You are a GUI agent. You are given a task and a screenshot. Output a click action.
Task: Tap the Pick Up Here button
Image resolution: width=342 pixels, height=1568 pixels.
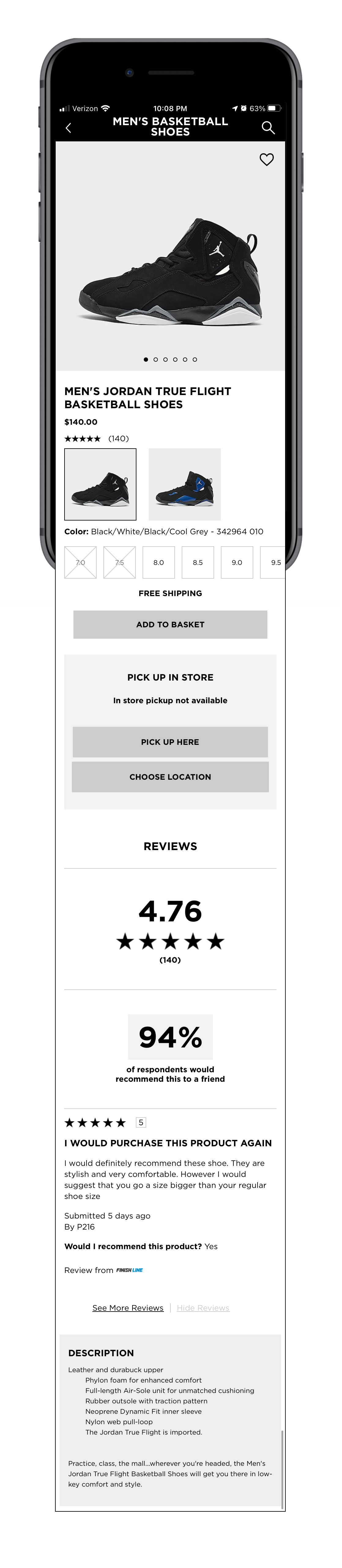point(170,742)
